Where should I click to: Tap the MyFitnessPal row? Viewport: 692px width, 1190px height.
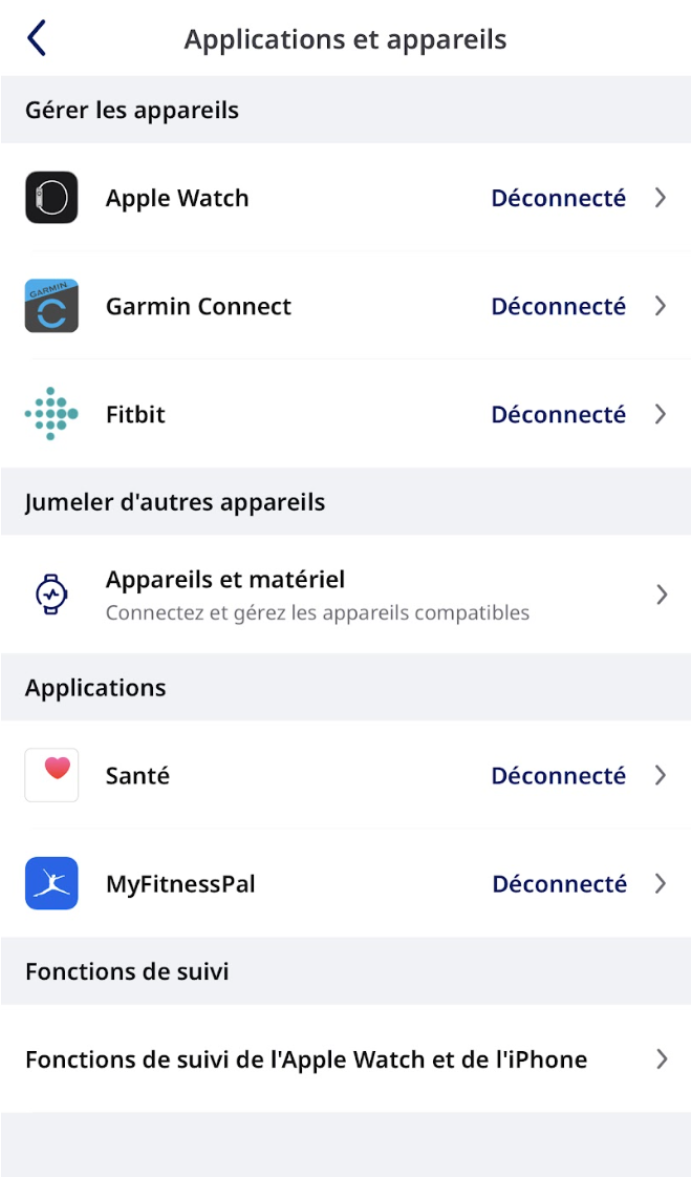pyautogui.click(x=346, y=883)
